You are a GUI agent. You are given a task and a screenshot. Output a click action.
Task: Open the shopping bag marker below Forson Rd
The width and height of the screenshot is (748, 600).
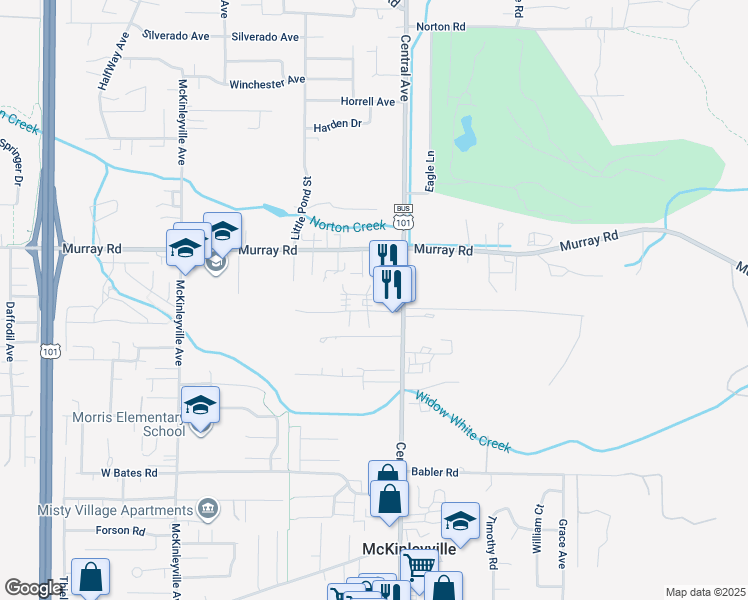(90, 577)
